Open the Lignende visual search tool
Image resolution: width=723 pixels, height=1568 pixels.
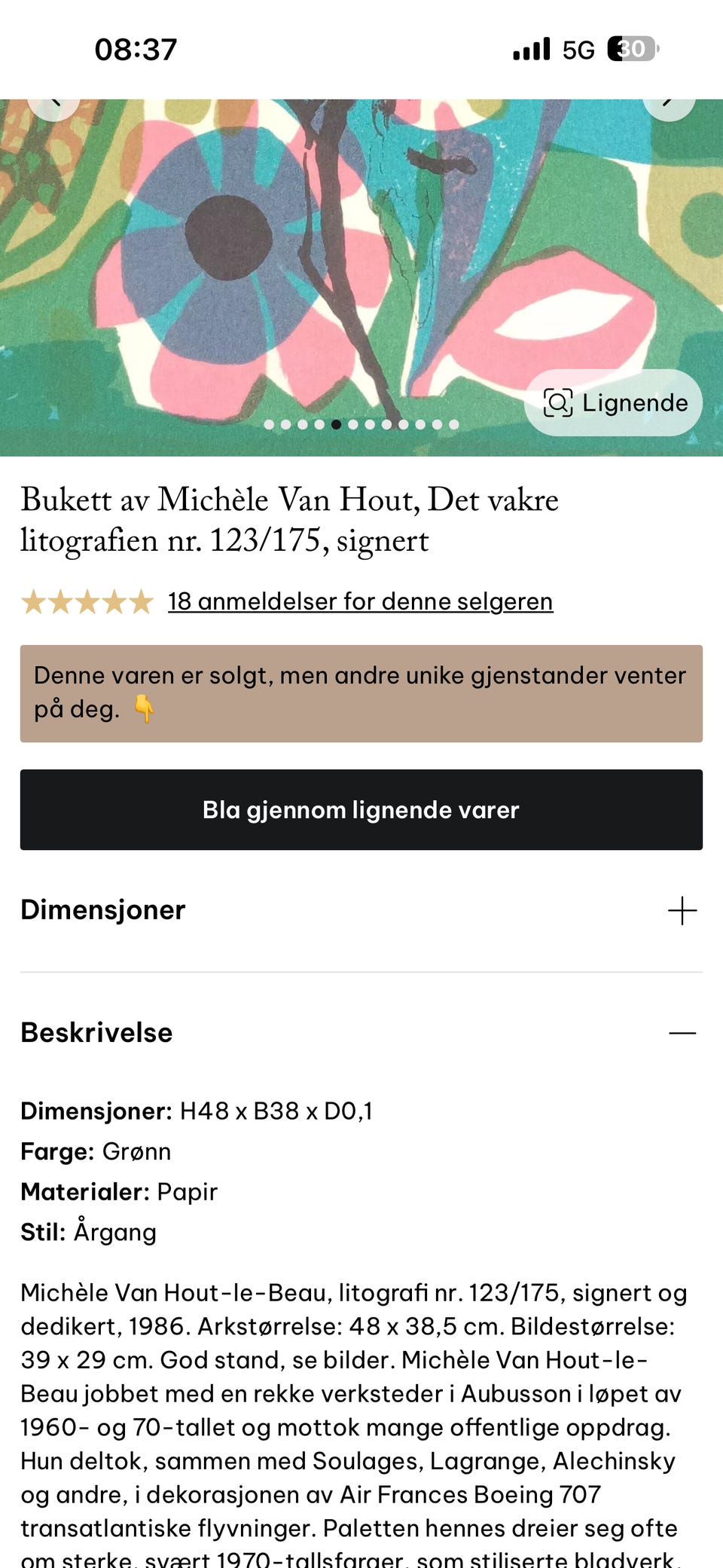614,402
